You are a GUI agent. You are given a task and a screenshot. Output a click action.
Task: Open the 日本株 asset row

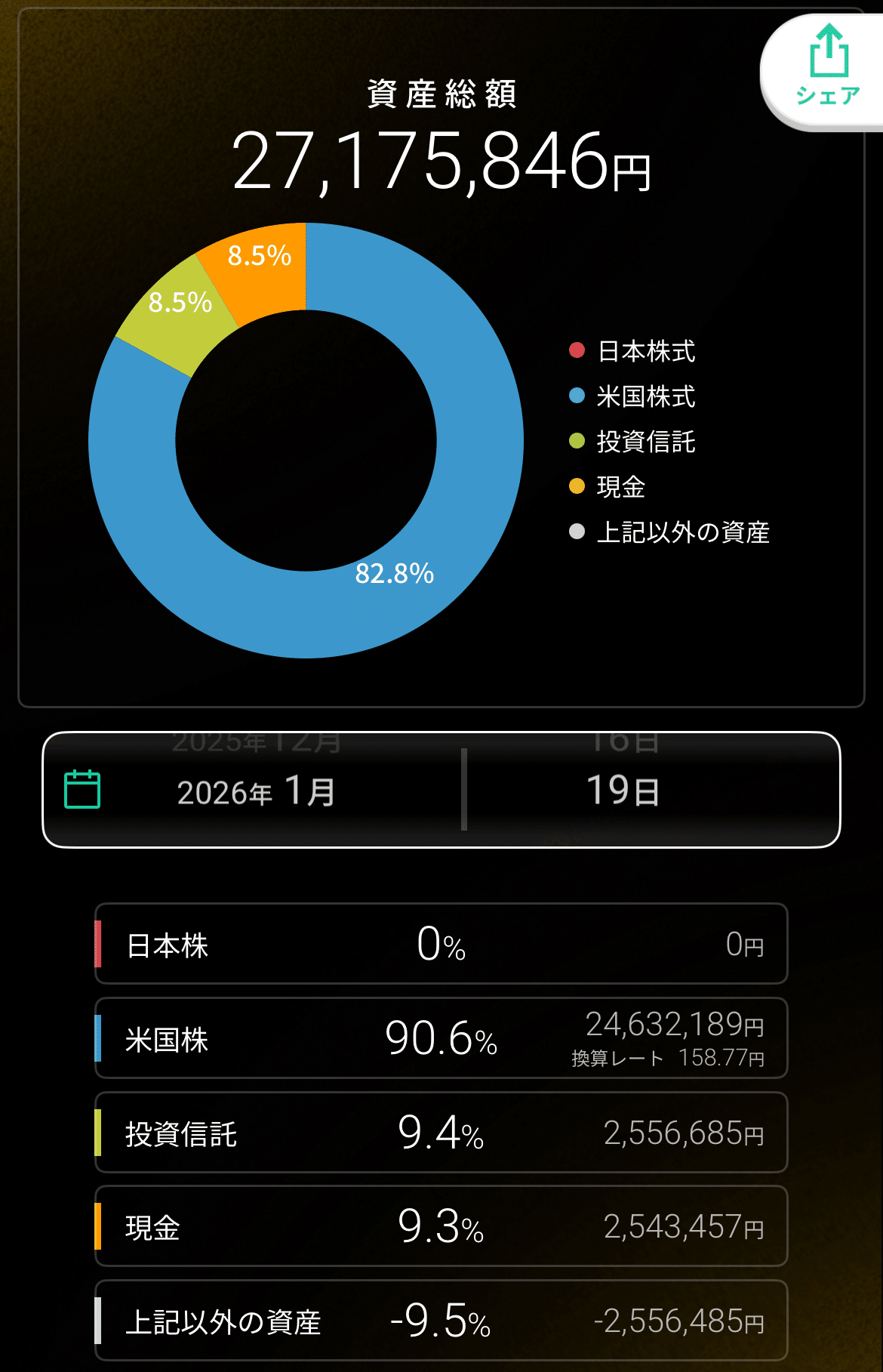tap(441, 944)
